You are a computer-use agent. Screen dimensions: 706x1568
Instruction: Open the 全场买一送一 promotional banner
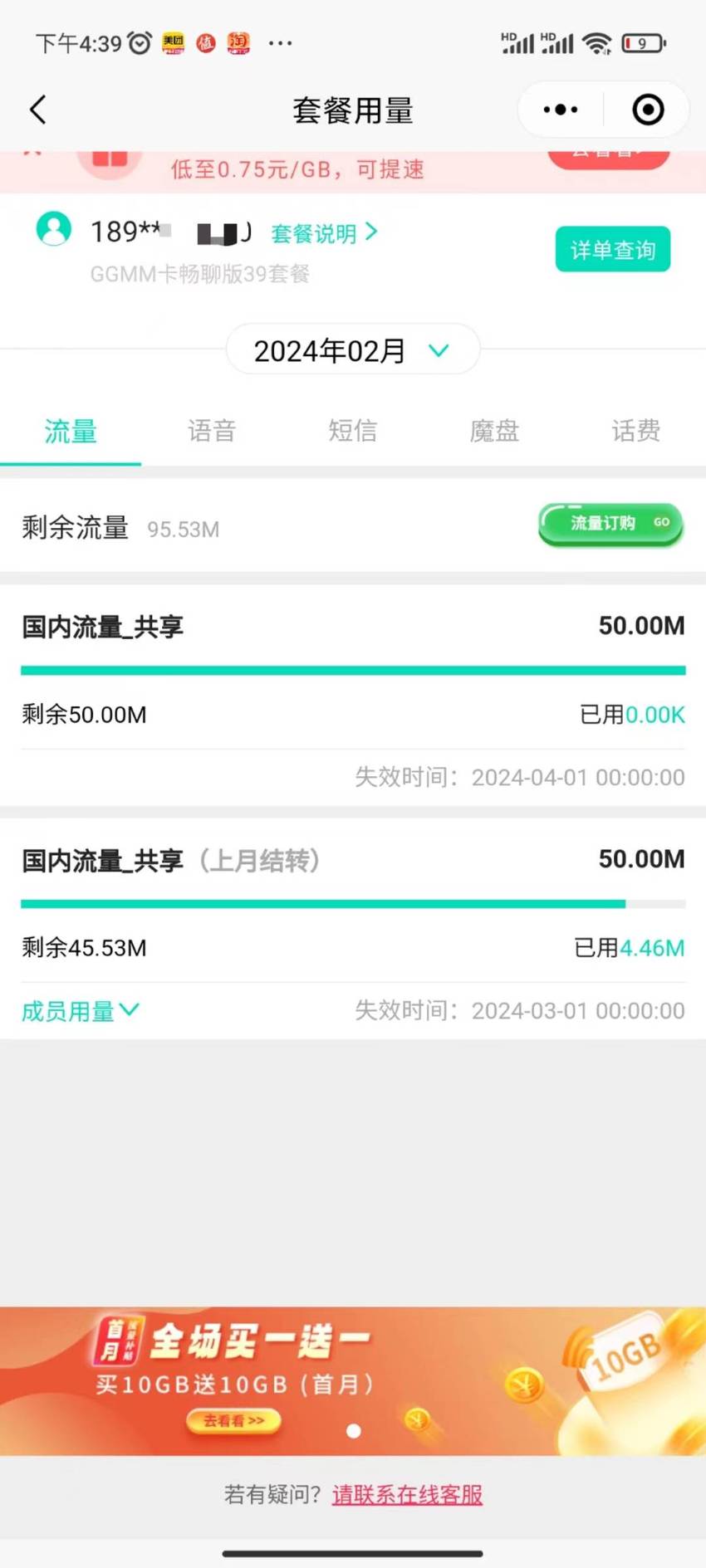click(353, 1380)
